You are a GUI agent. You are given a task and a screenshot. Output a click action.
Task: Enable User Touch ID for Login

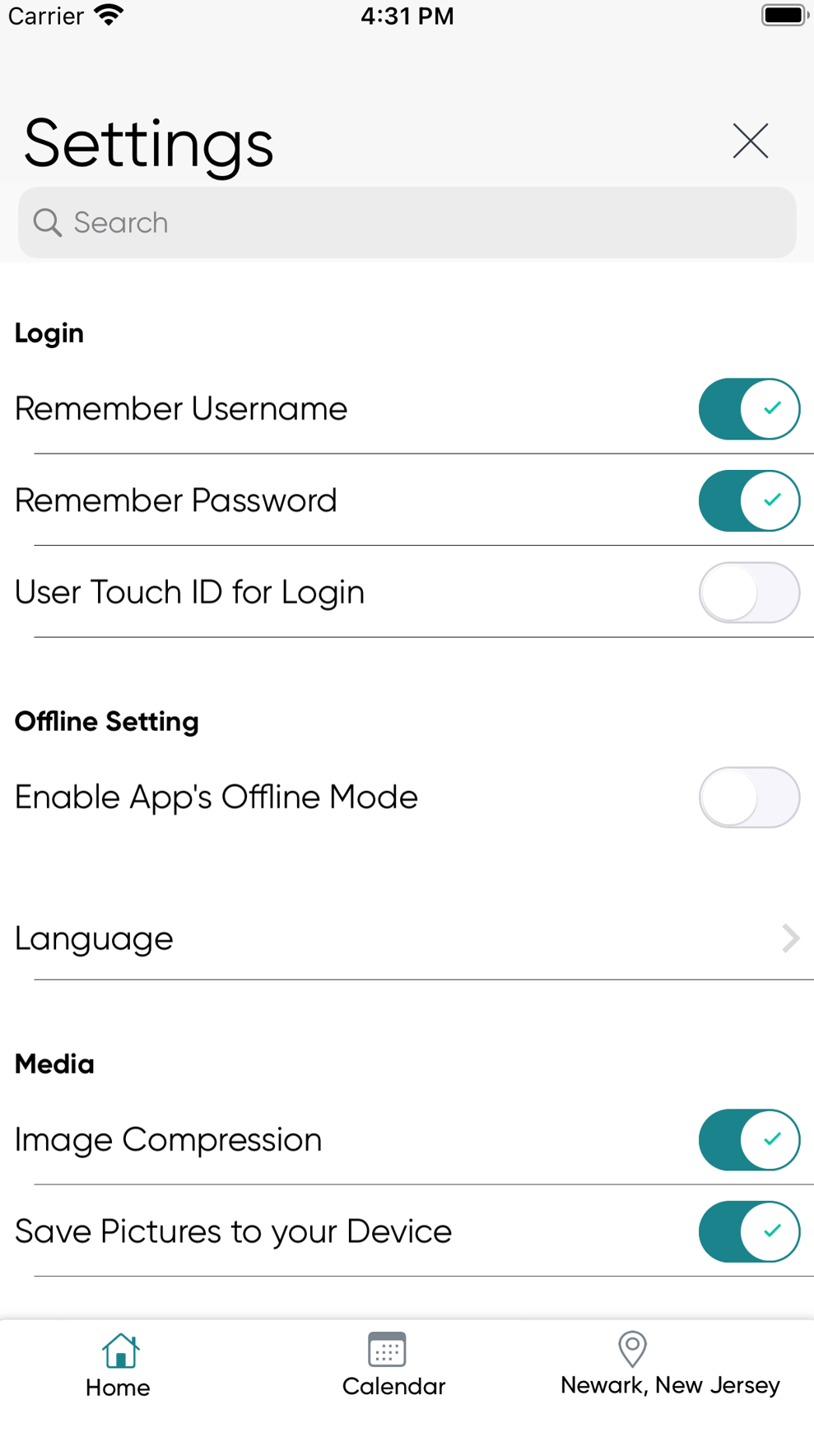click(749, 593)
